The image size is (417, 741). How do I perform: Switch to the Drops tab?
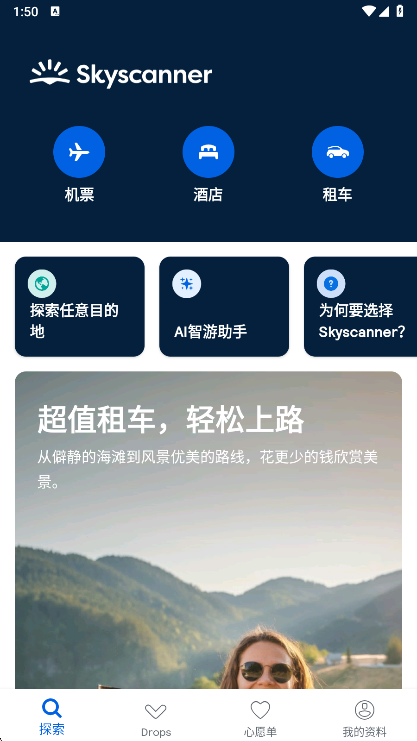click(156, 717)
